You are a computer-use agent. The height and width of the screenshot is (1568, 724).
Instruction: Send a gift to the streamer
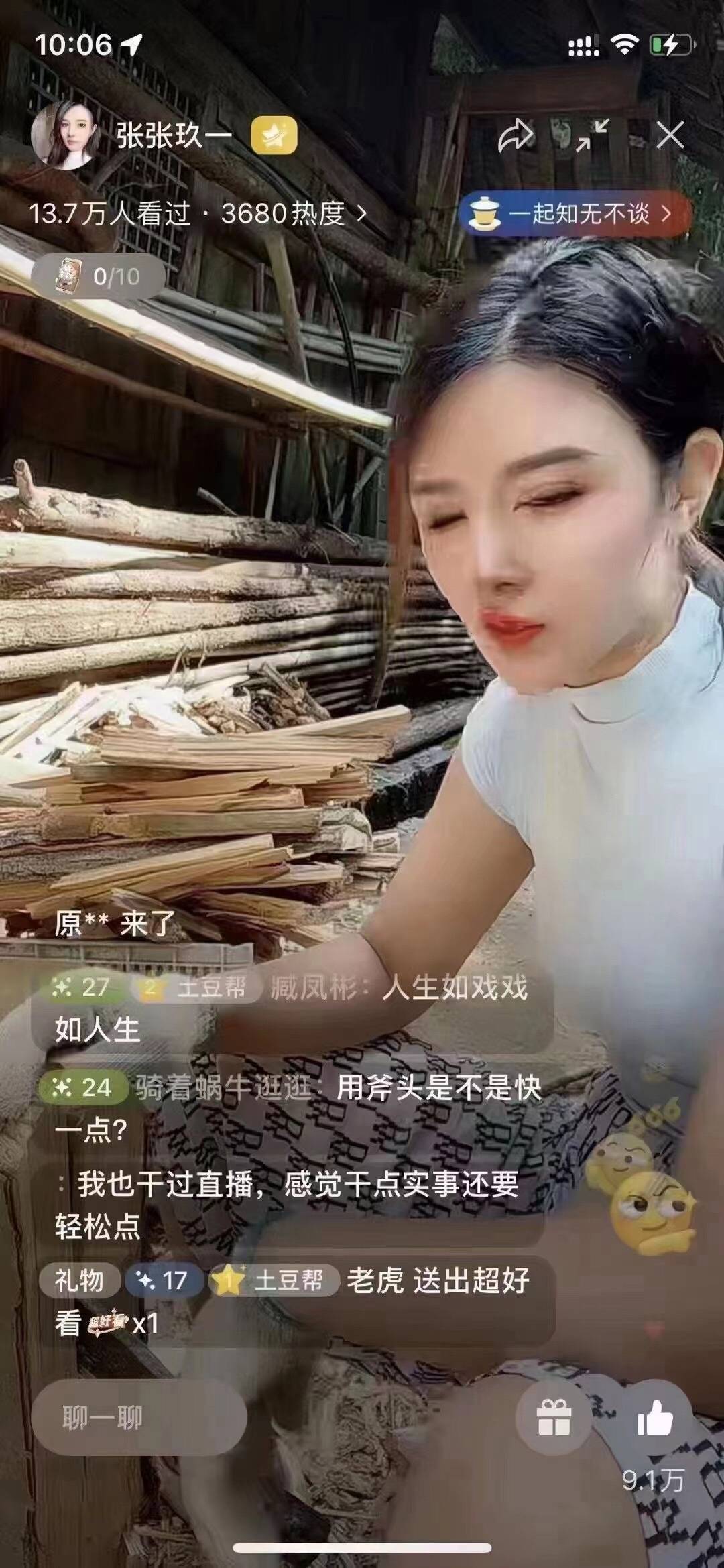(554, 1418)
